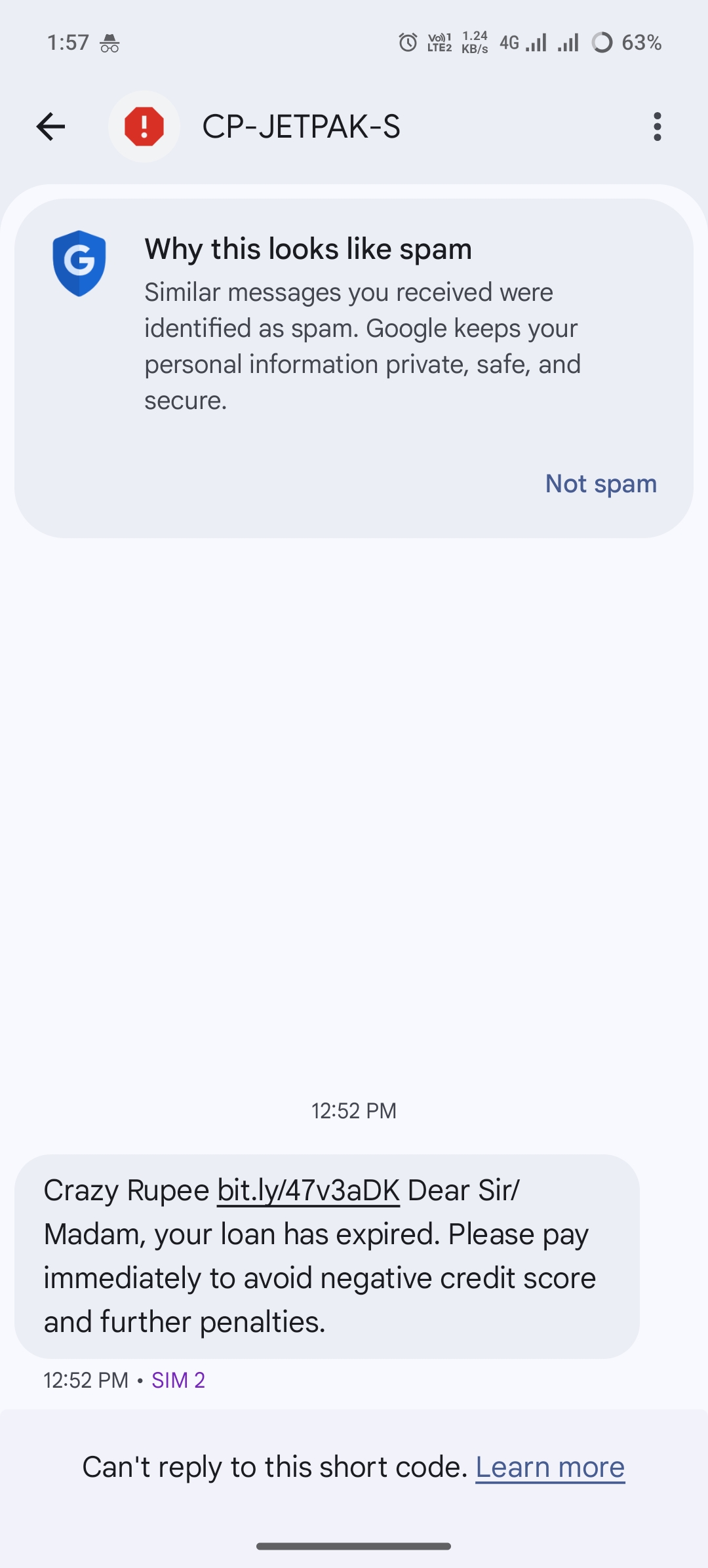
Task: Open the bit.ly/47v3aDK link
Action: click(308, 1190)
